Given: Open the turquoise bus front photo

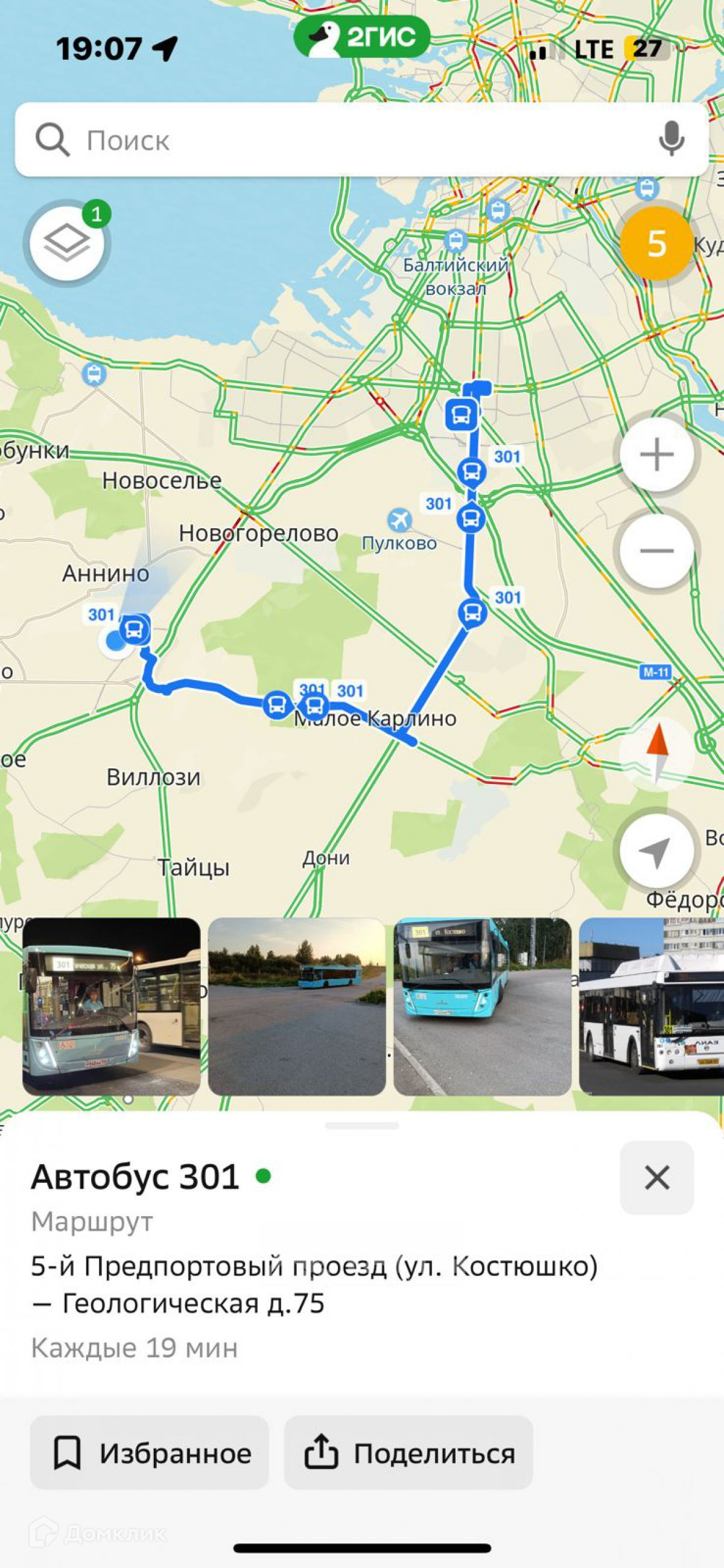Looking at the screenshot, I should [483, 1006].
